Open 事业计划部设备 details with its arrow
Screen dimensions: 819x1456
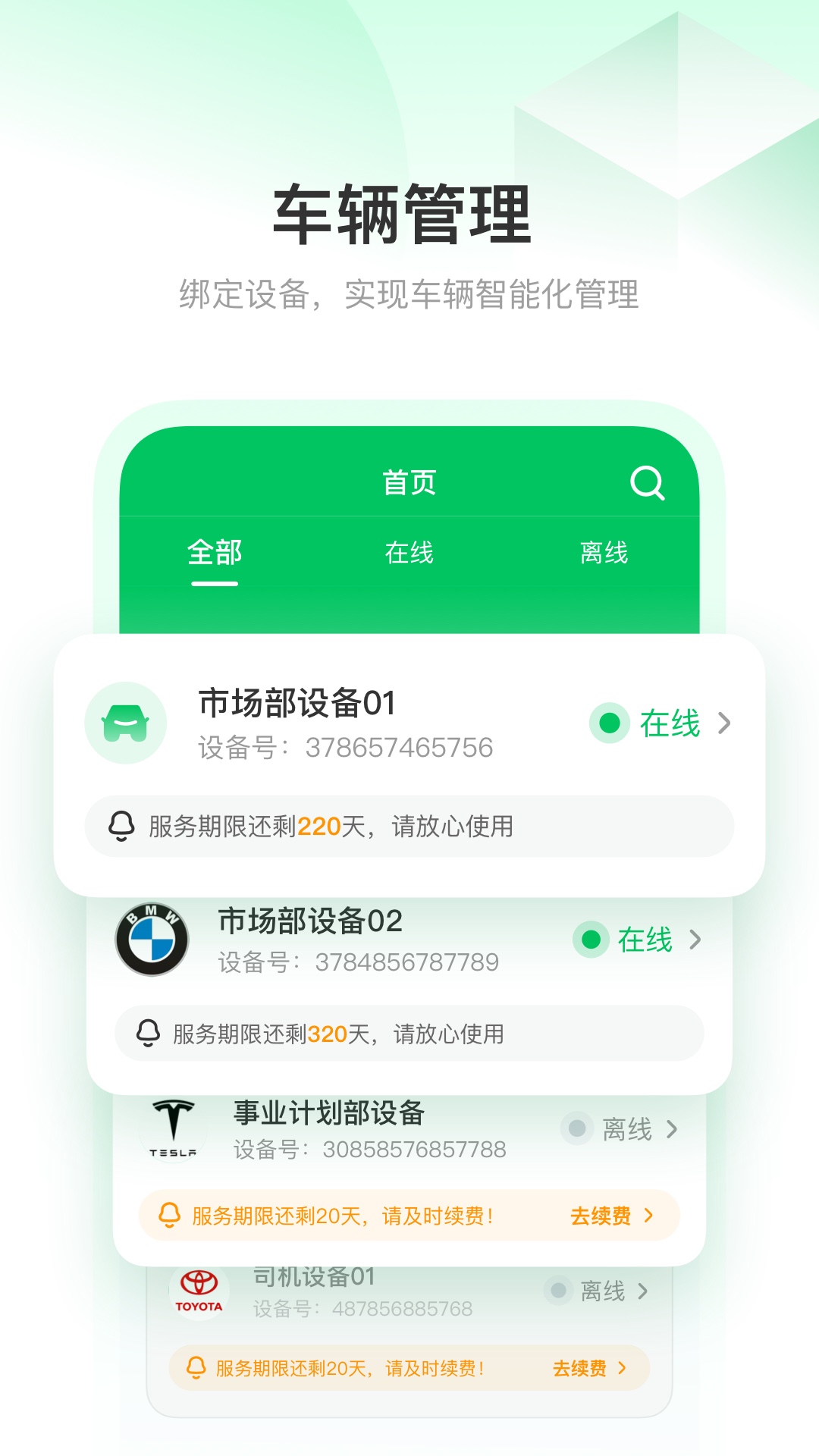pos(673,1130)
